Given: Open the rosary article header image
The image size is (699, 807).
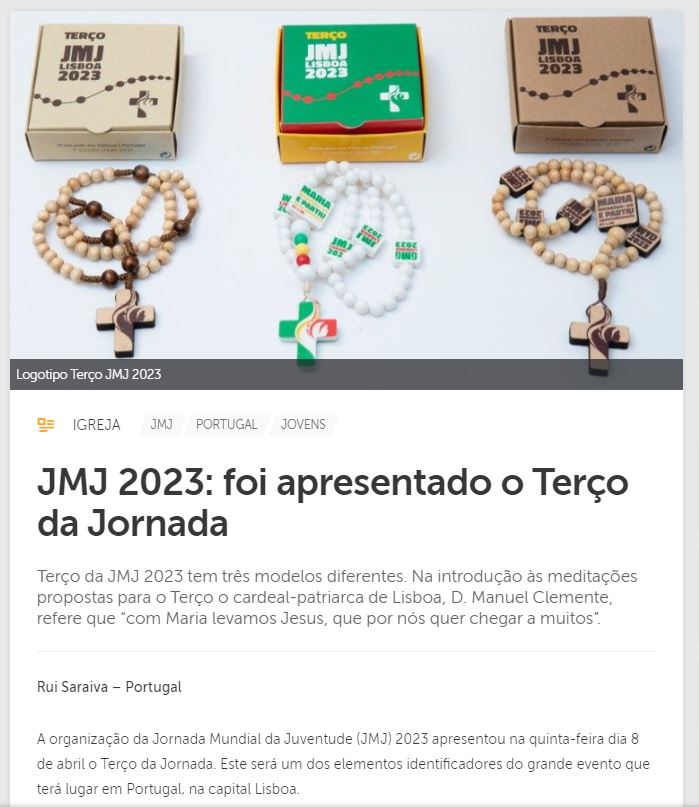Looking at the screenshot, I should click(346, 185).
